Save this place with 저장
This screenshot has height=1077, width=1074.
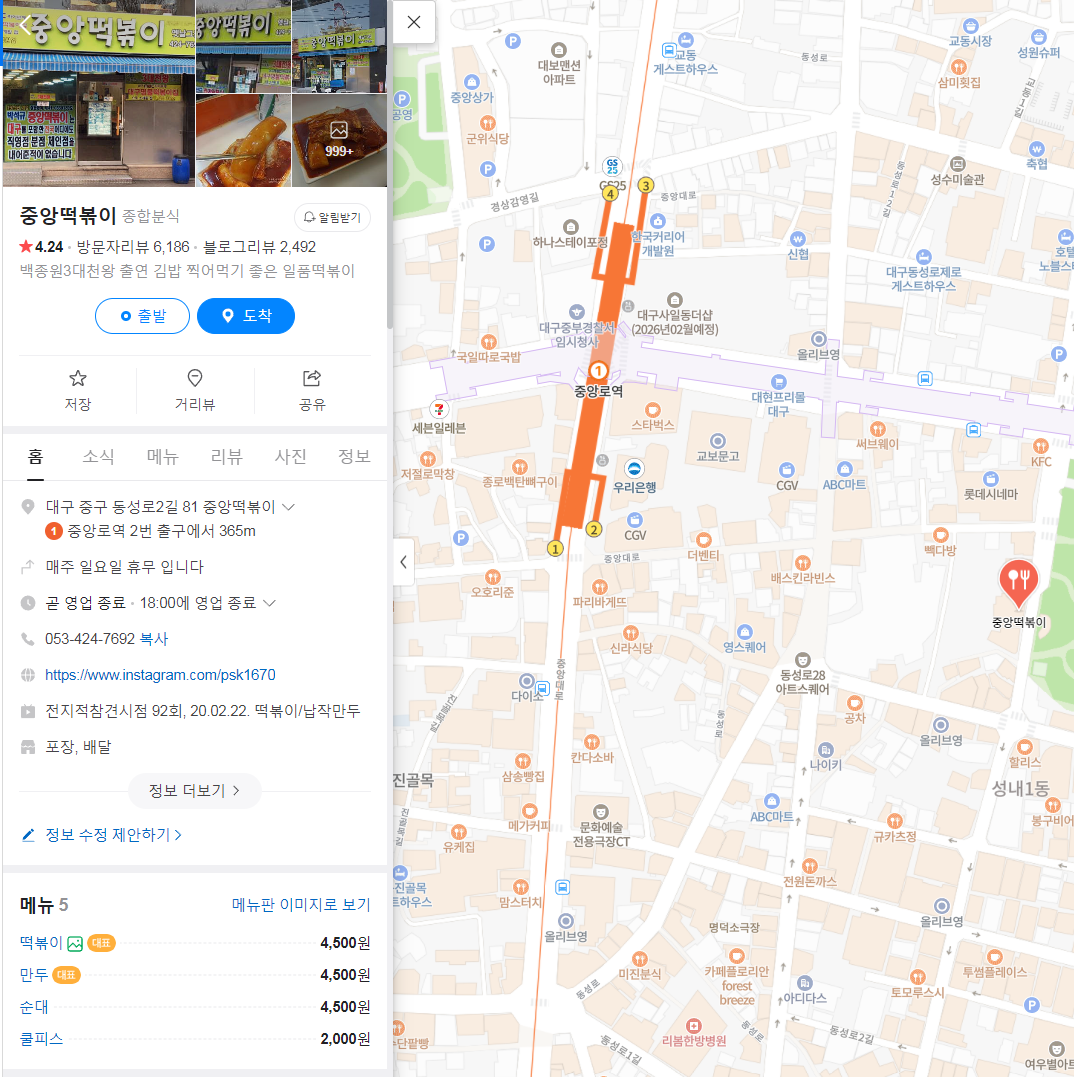tap(78, 390)
